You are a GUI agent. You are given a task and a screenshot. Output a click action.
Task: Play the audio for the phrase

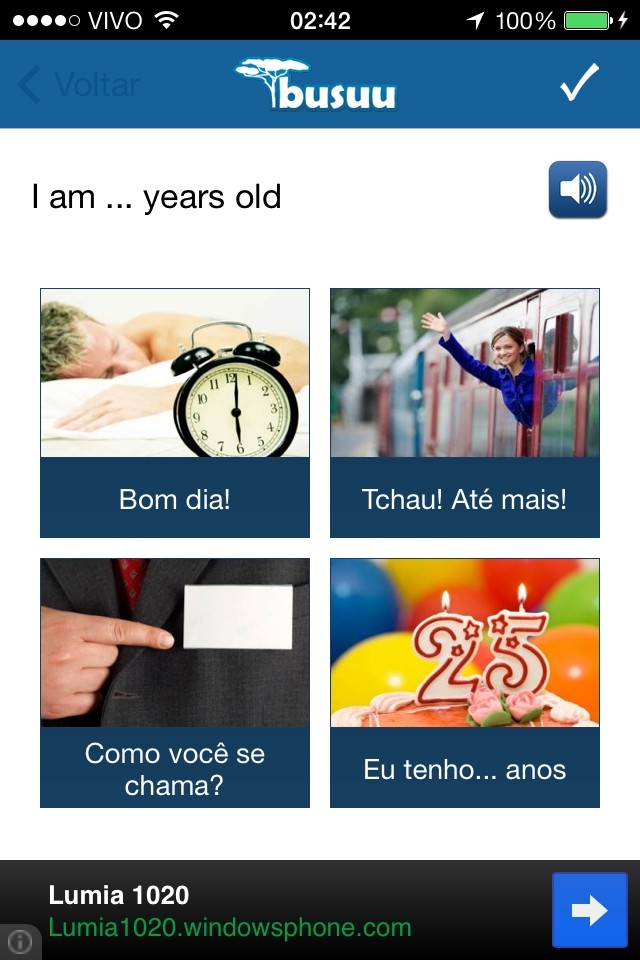tap(577, 189)
